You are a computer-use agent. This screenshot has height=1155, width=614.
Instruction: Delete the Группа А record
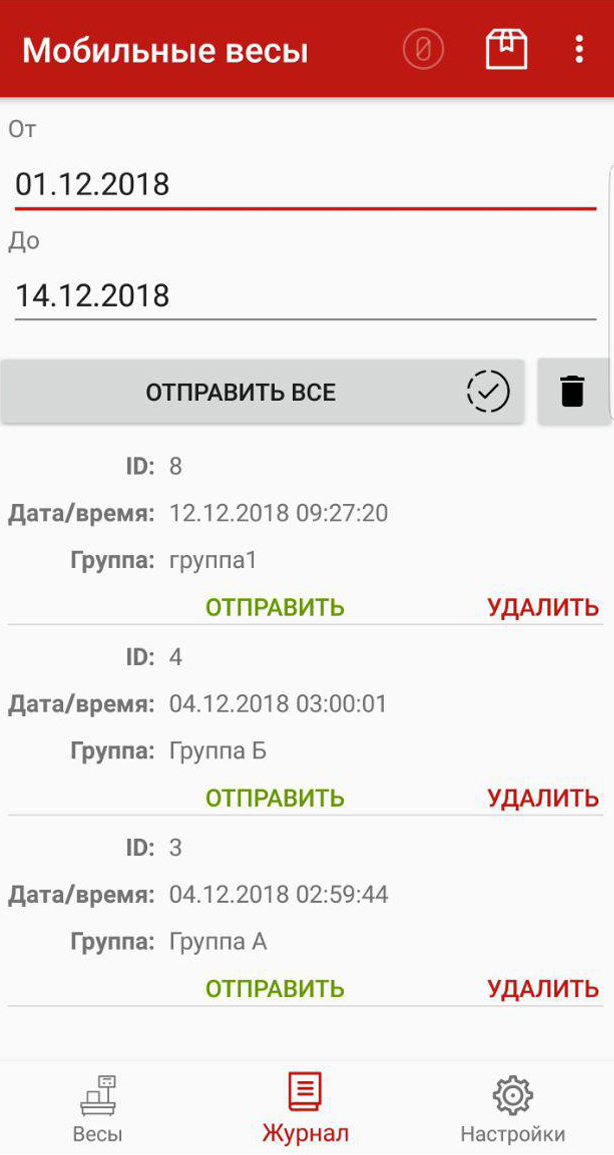pyautogui.click(x=543, y=989)
